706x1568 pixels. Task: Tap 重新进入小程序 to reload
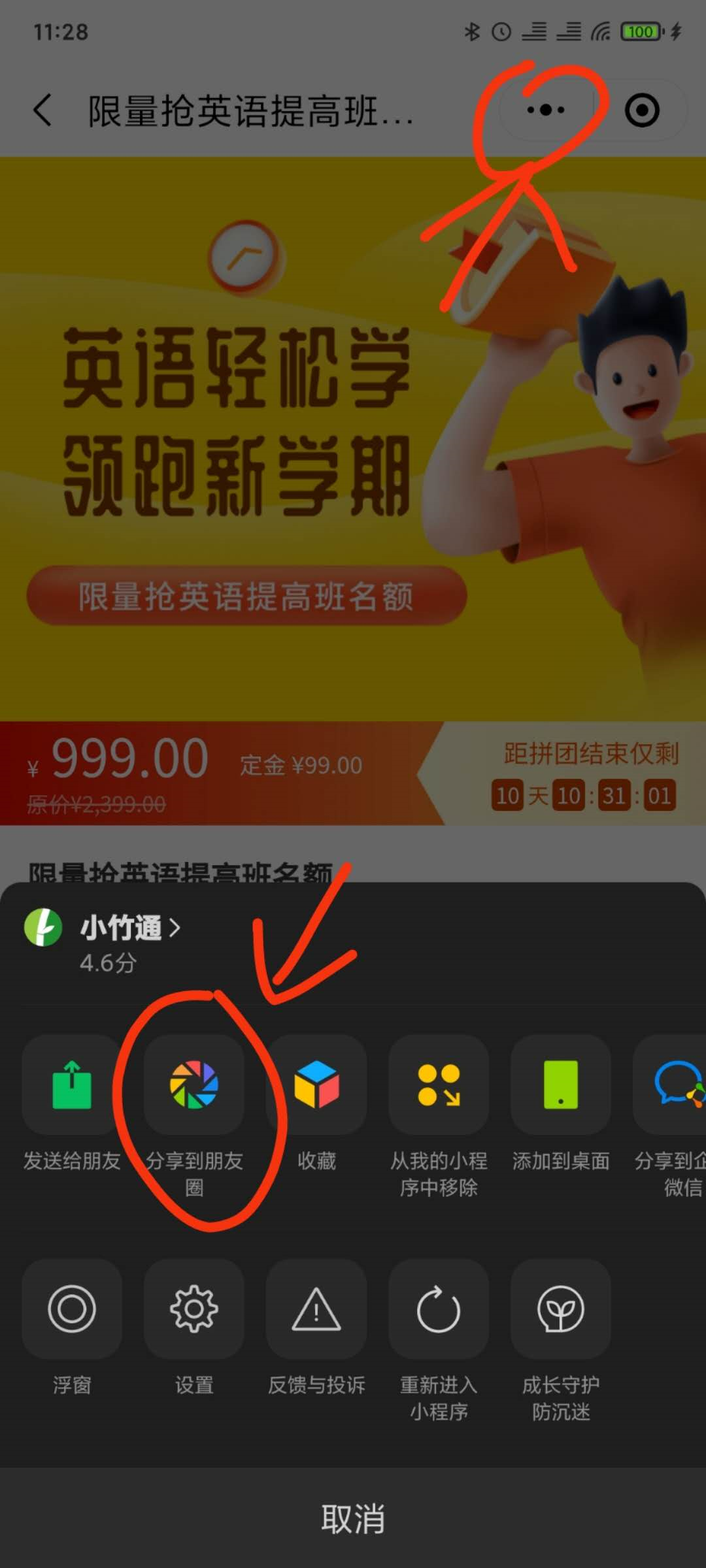[439, 1309]
